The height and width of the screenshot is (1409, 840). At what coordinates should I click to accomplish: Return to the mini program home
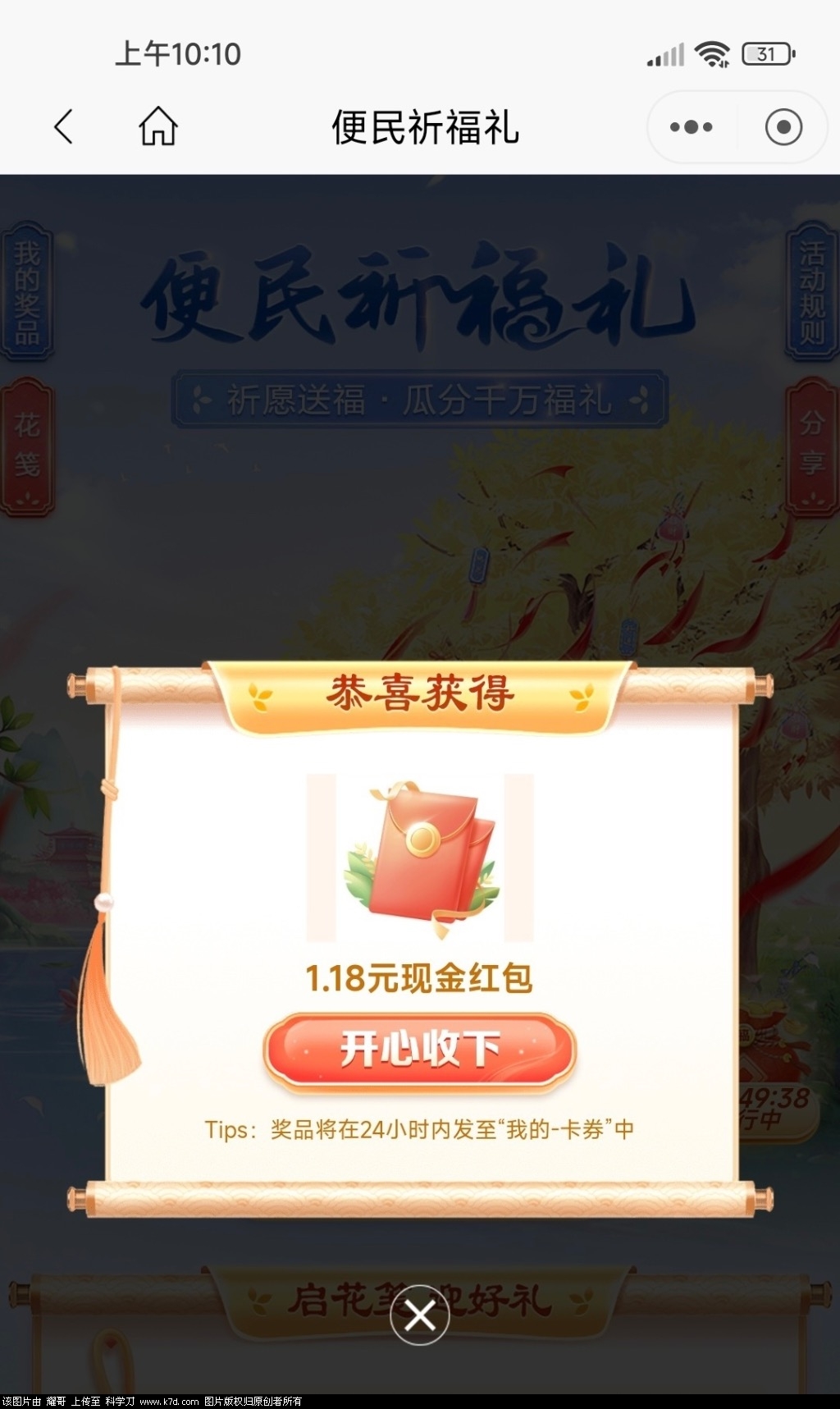157,127
